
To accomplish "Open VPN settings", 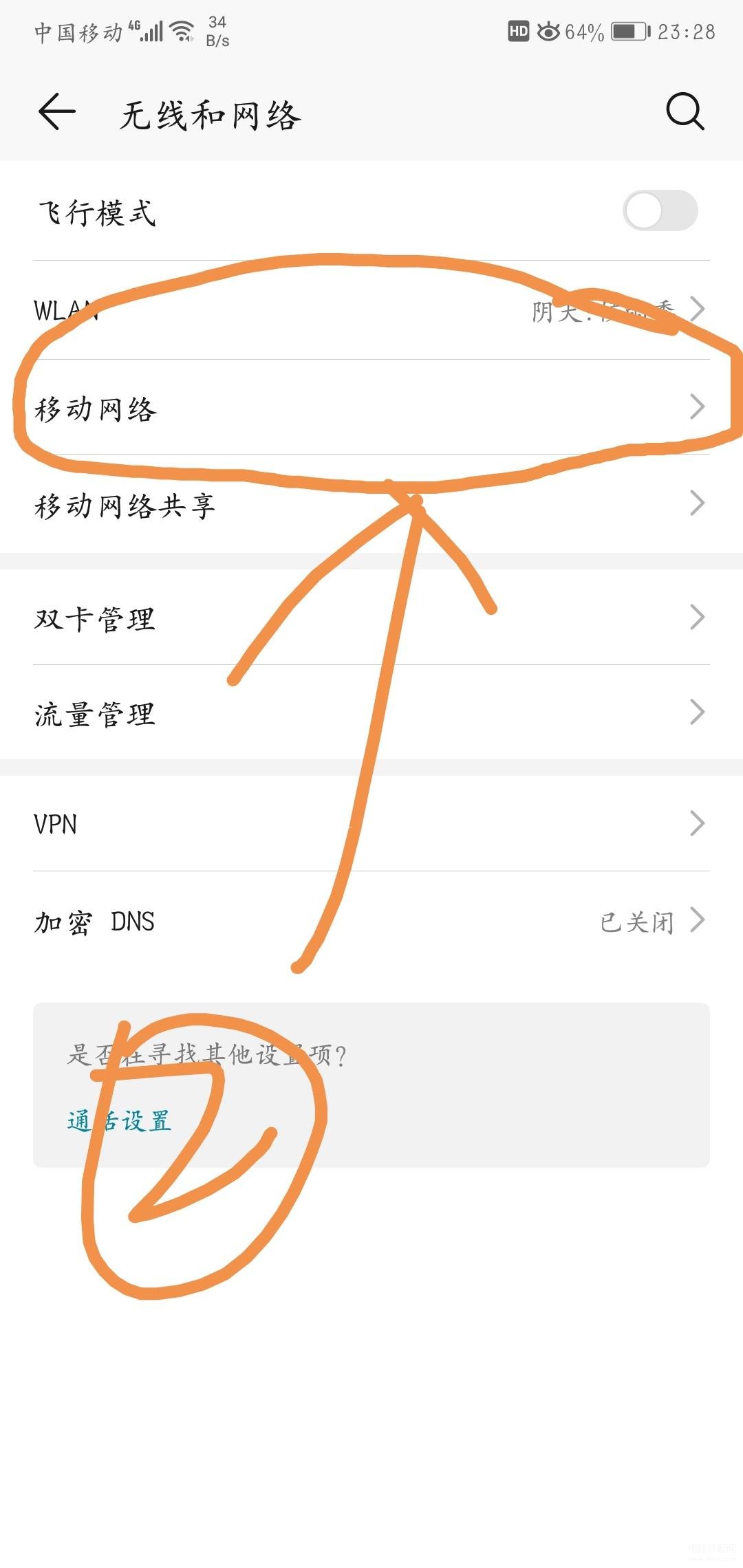I will [x=371, y=823].
